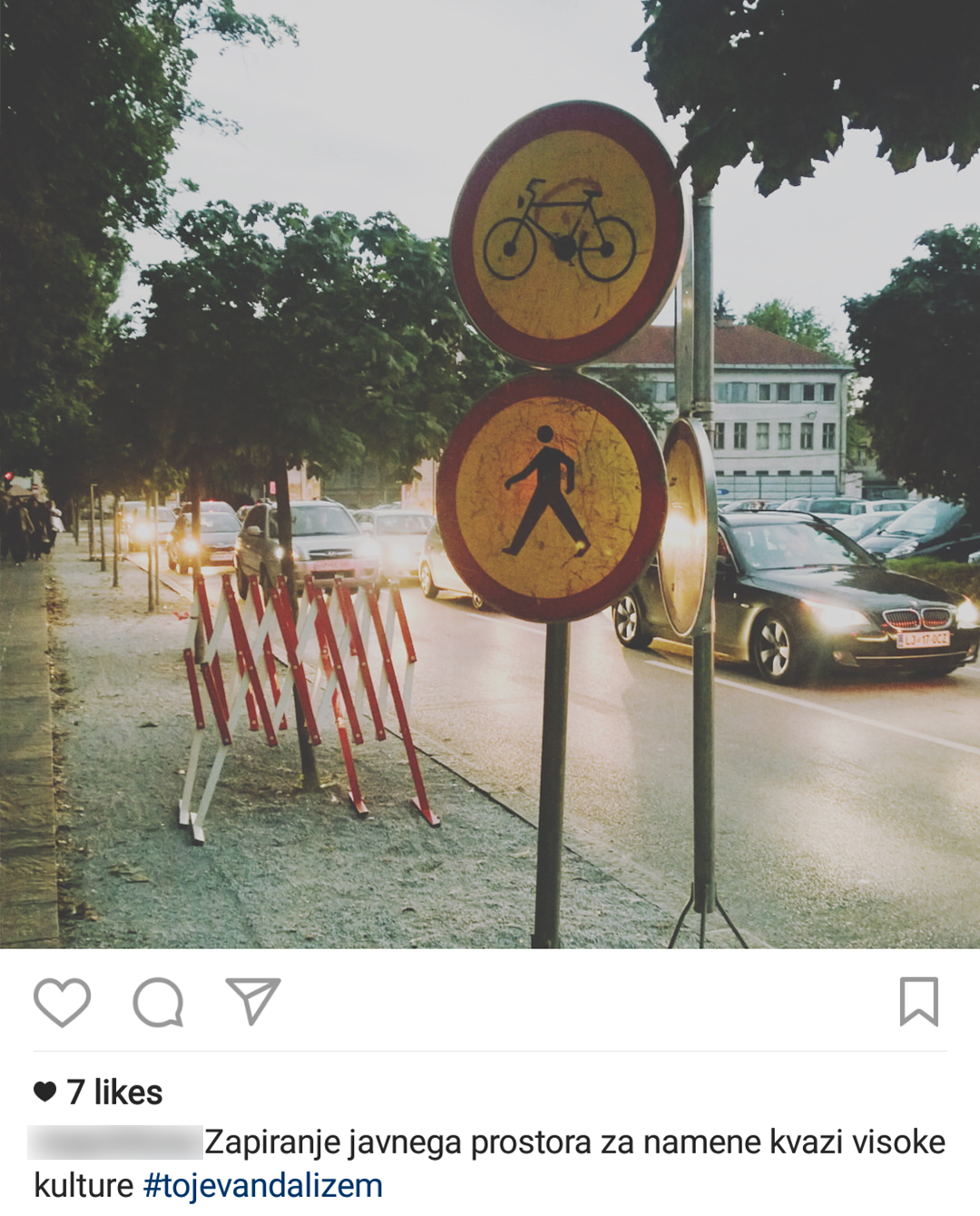Bookmark this post
Viewport: 980px width, 1216px height.
tap(918, 1002)
